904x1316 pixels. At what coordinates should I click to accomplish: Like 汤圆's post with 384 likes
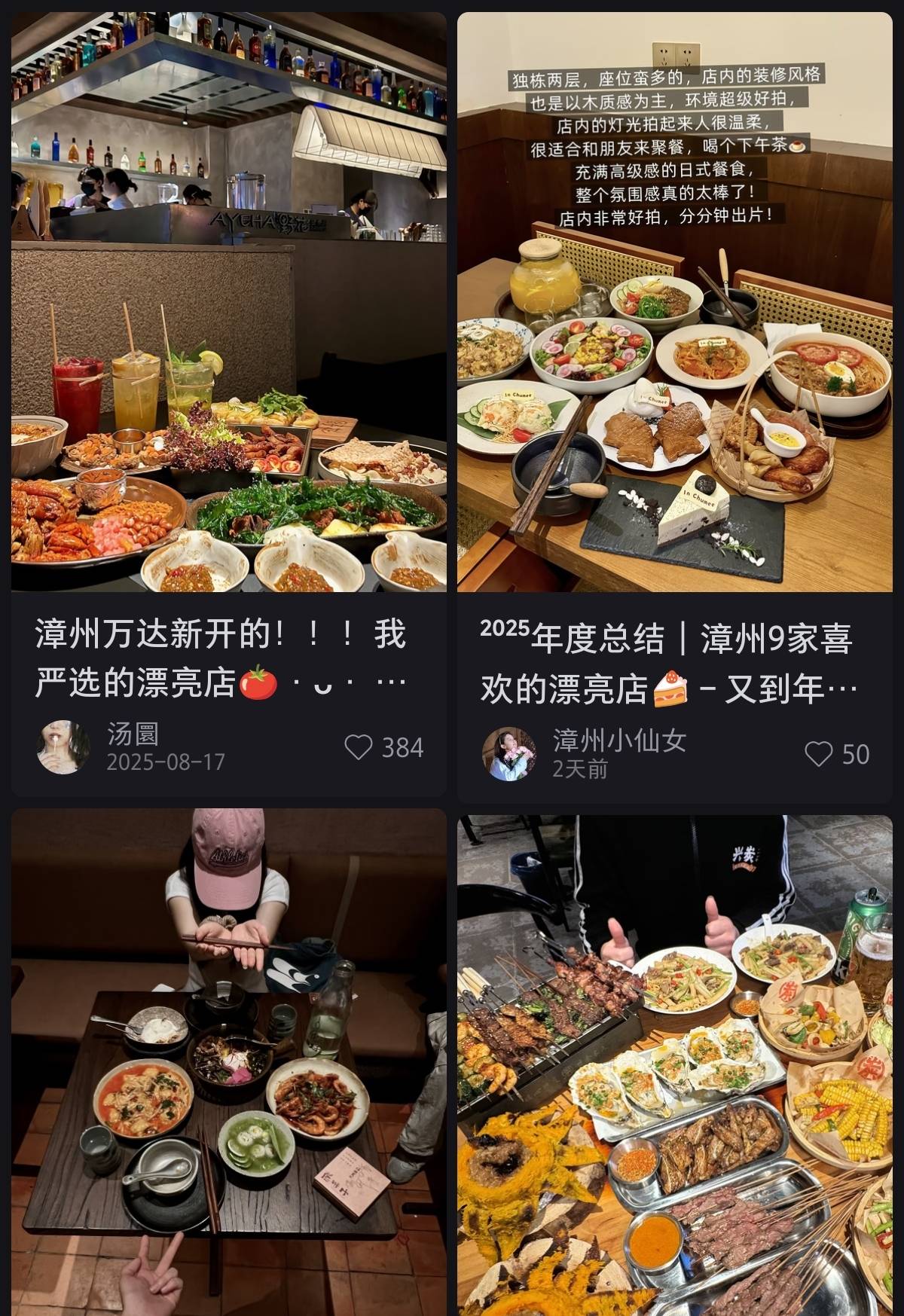point(359,747)
